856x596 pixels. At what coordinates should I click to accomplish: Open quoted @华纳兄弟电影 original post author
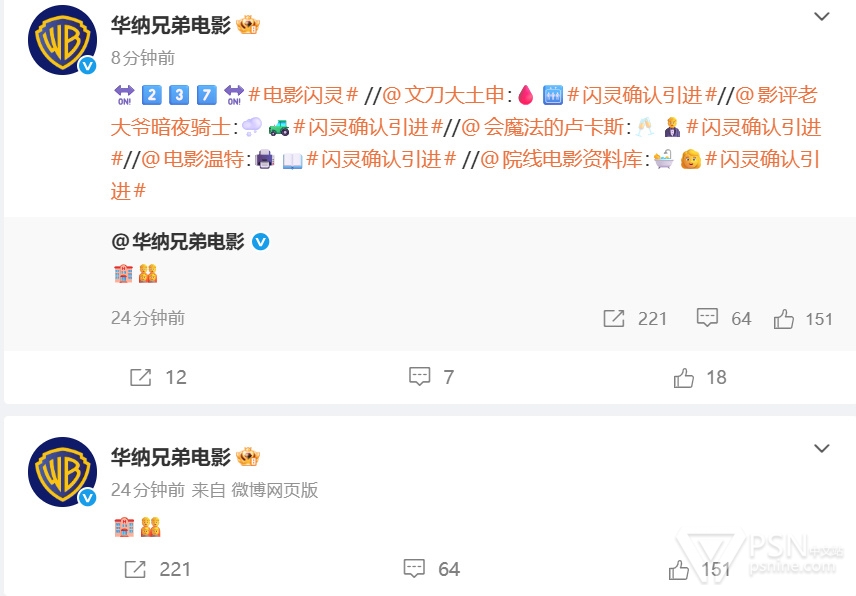coord(178,241)
